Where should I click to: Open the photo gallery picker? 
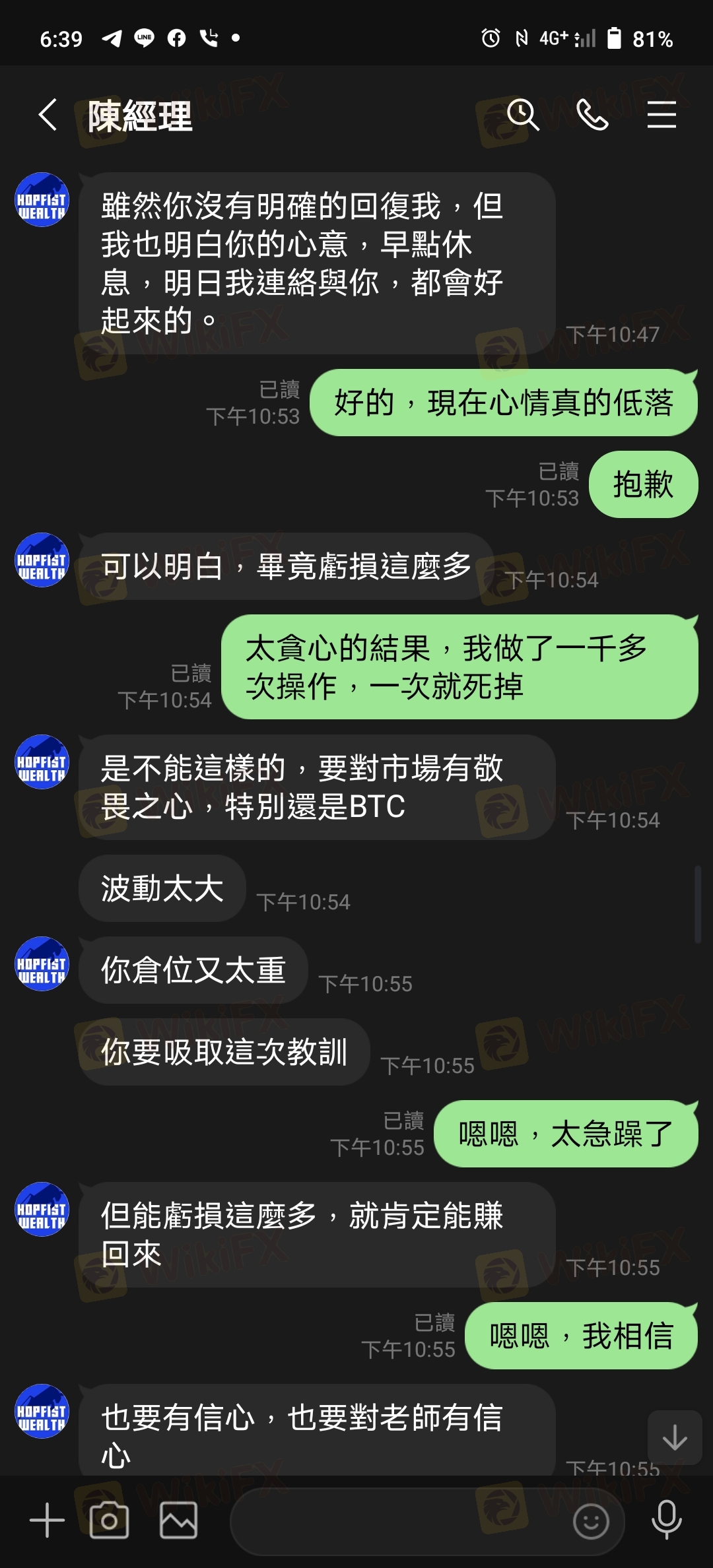[178, 1520]
